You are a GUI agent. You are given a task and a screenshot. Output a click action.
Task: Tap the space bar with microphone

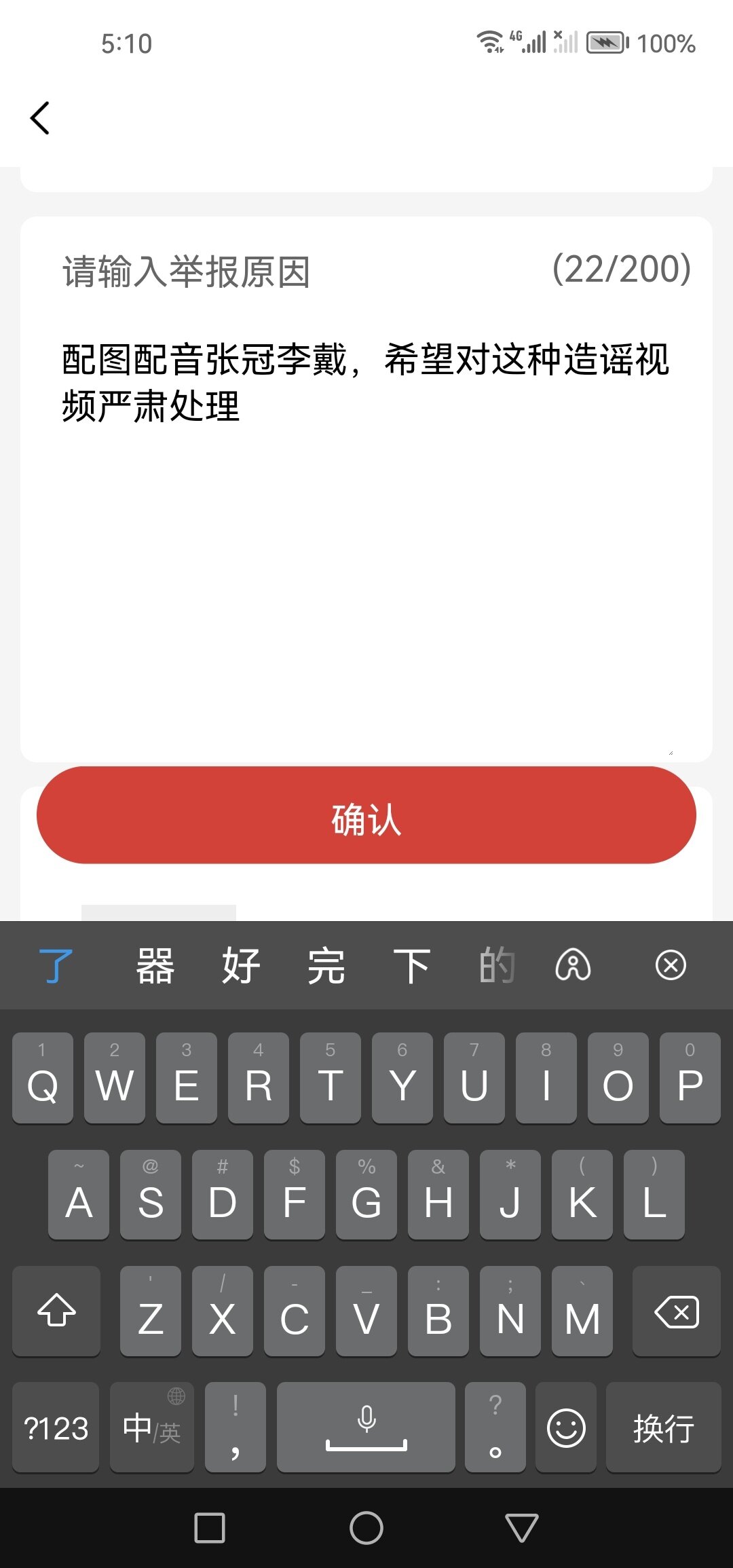point(366,1427)
